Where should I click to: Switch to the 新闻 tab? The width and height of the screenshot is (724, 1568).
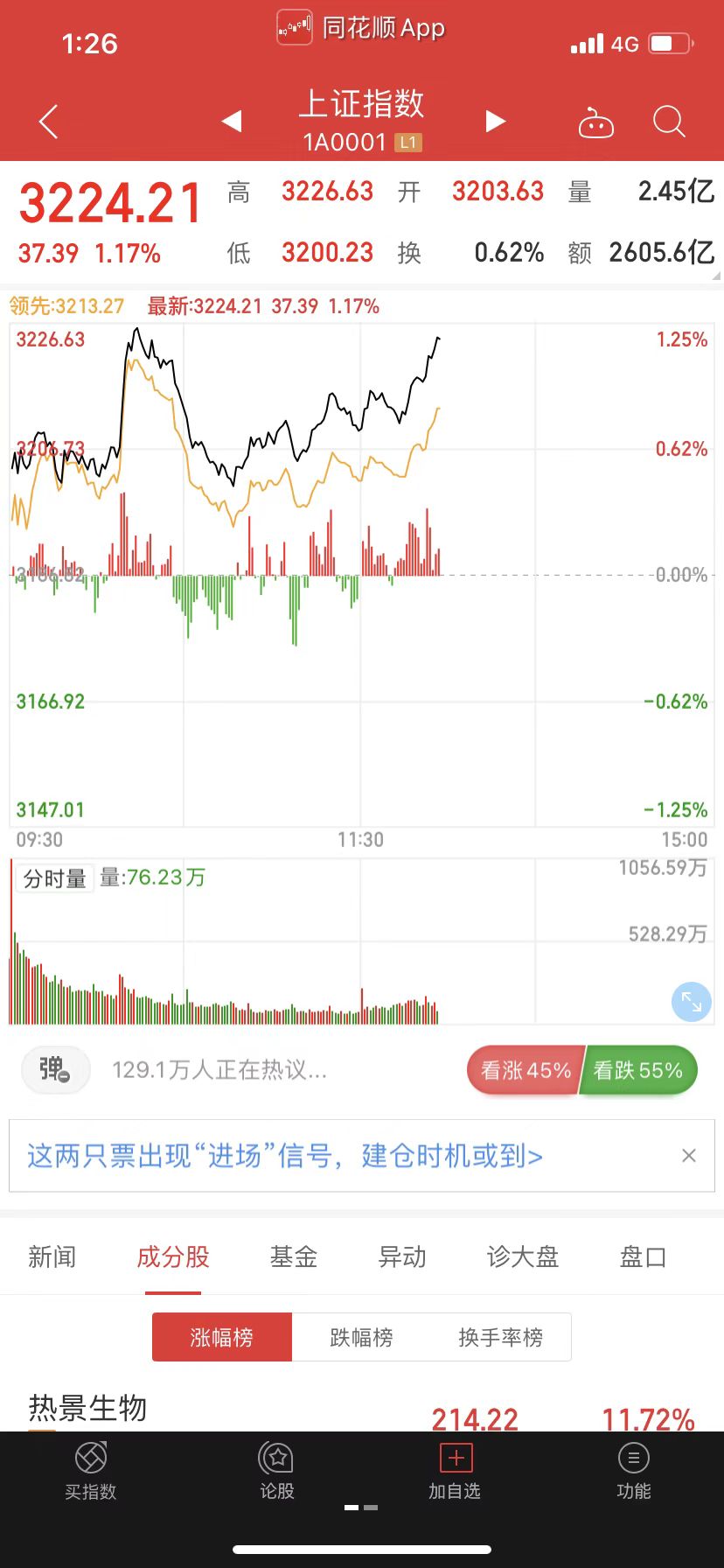tap(52, 1257)
